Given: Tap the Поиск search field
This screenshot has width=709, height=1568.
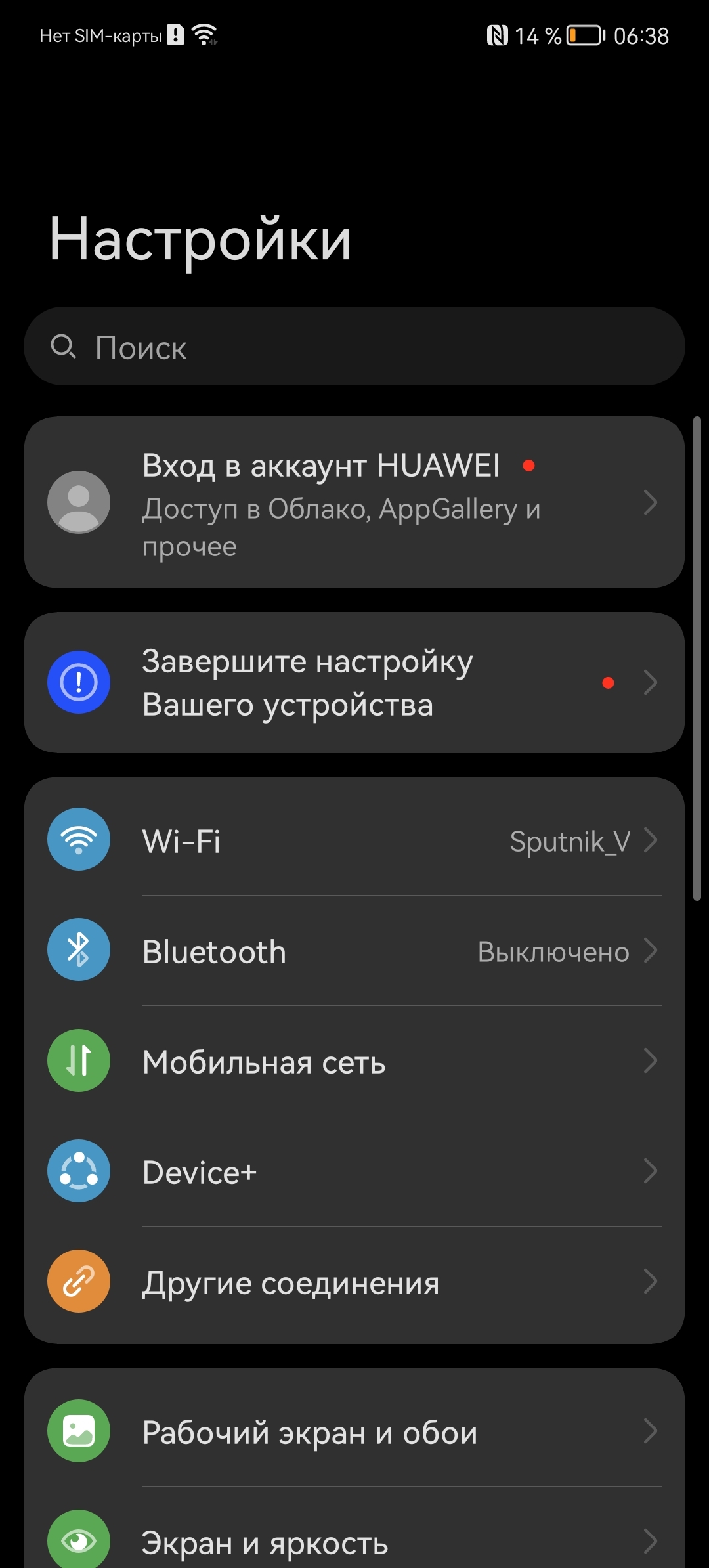Looking at the screenshot, I should (354, 347).
